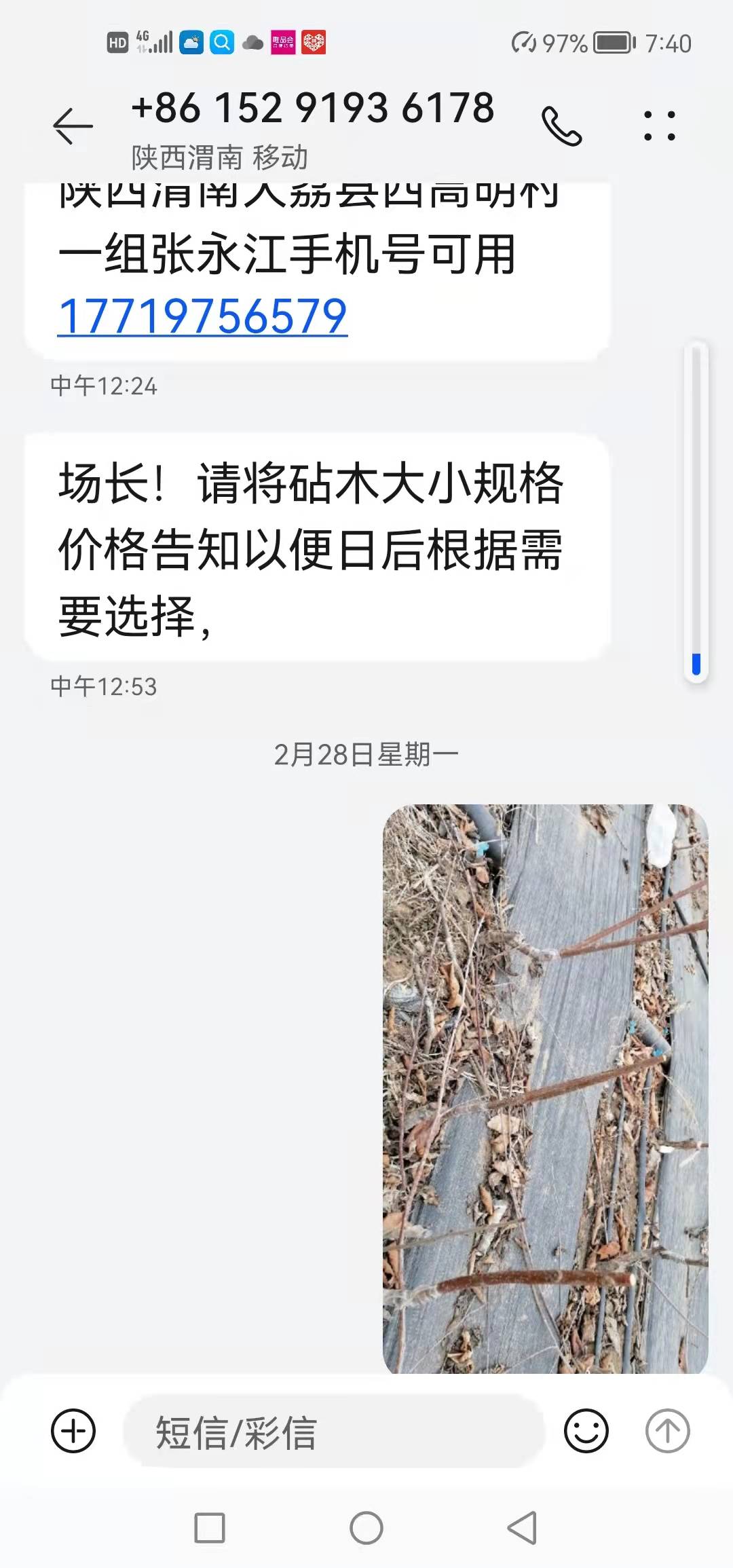
Task: Tap the system home circle button
Action: (366, 1529)
